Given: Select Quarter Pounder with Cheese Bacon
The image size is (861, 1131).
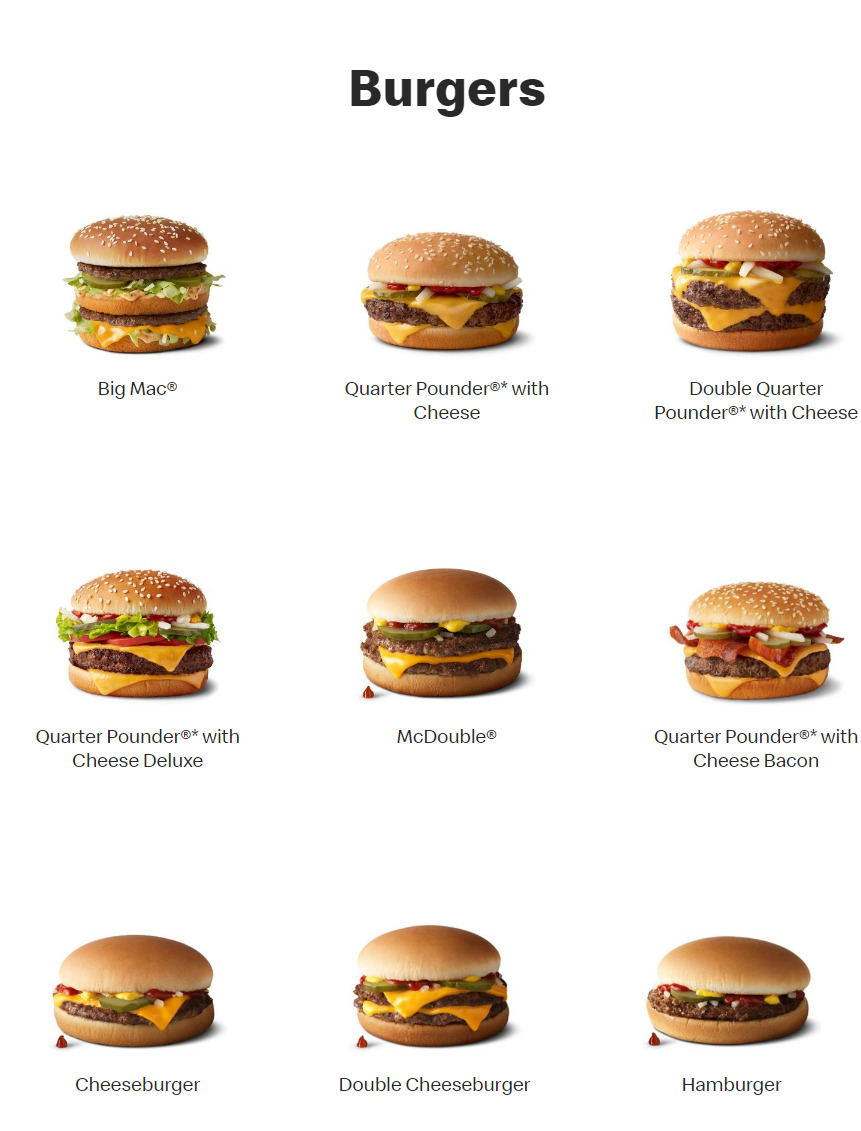Looking at the screenshot, I should (755, 640).
